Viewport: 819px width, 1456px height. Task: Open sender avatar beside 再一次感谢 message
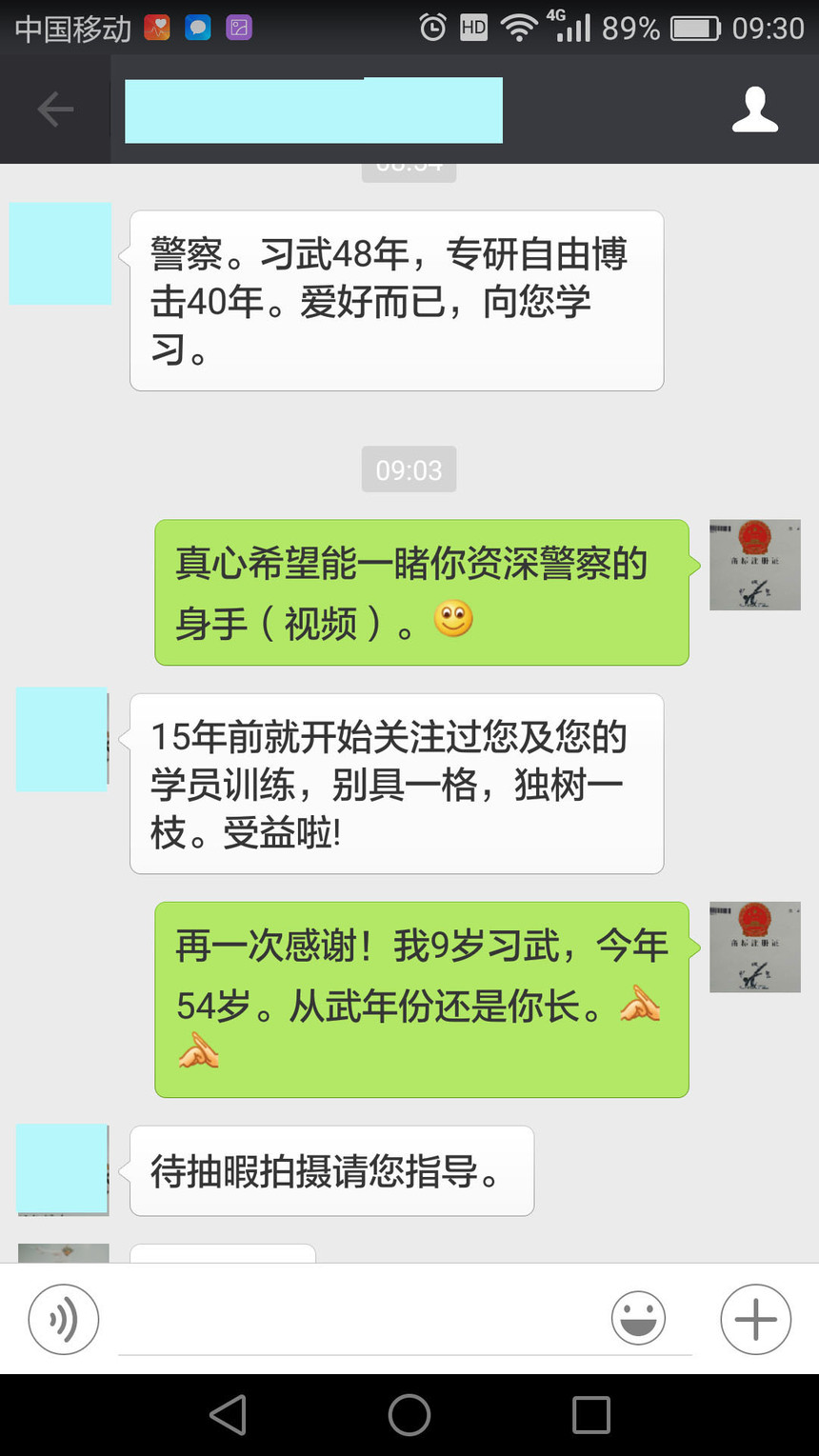point(755,947)
